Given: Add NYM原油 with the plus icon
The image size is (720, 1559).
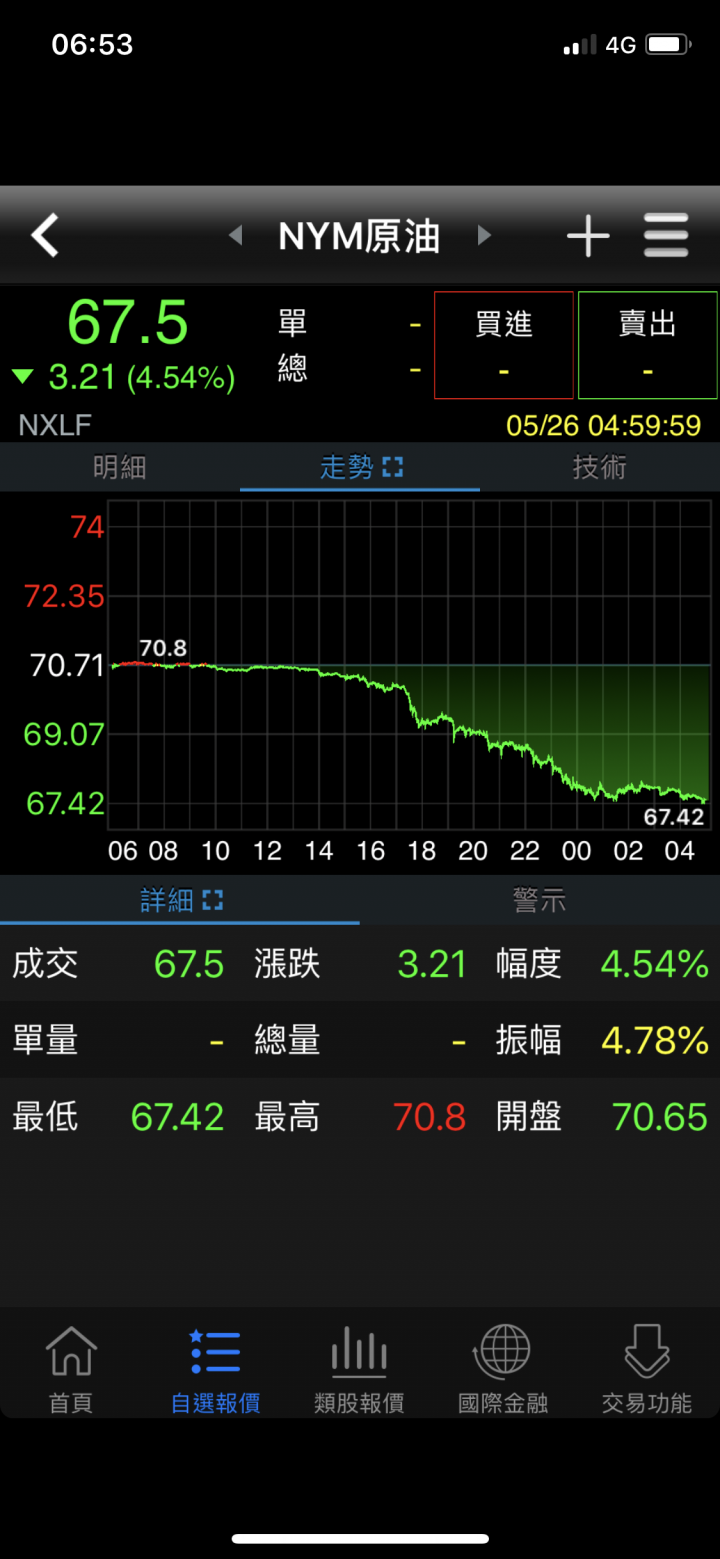Looking at the screenshot, I should [x=588, y=237].
